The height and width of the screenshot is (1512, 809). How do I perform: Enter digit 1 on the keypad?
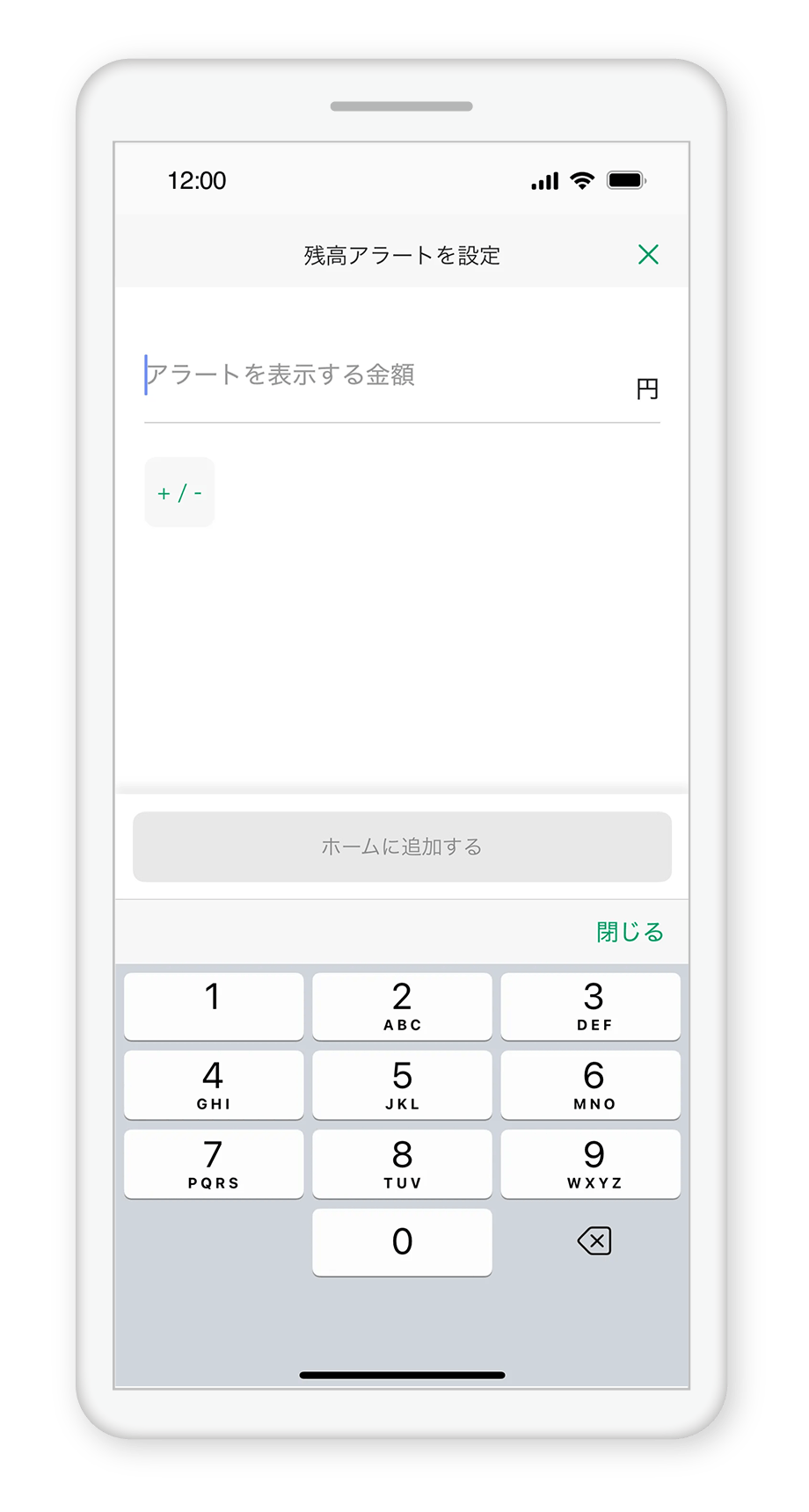click(214, 1006)
